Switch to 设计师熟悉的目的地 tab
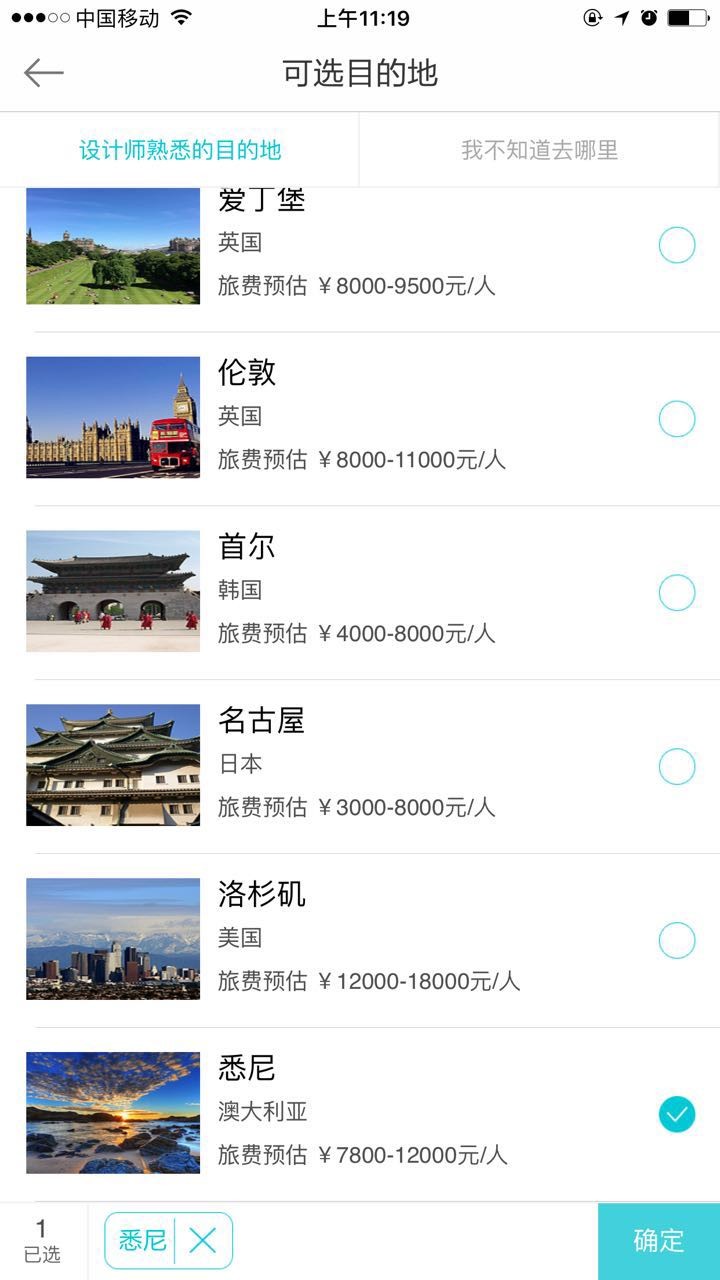The image size is (720, 1280). coord(180,150)
